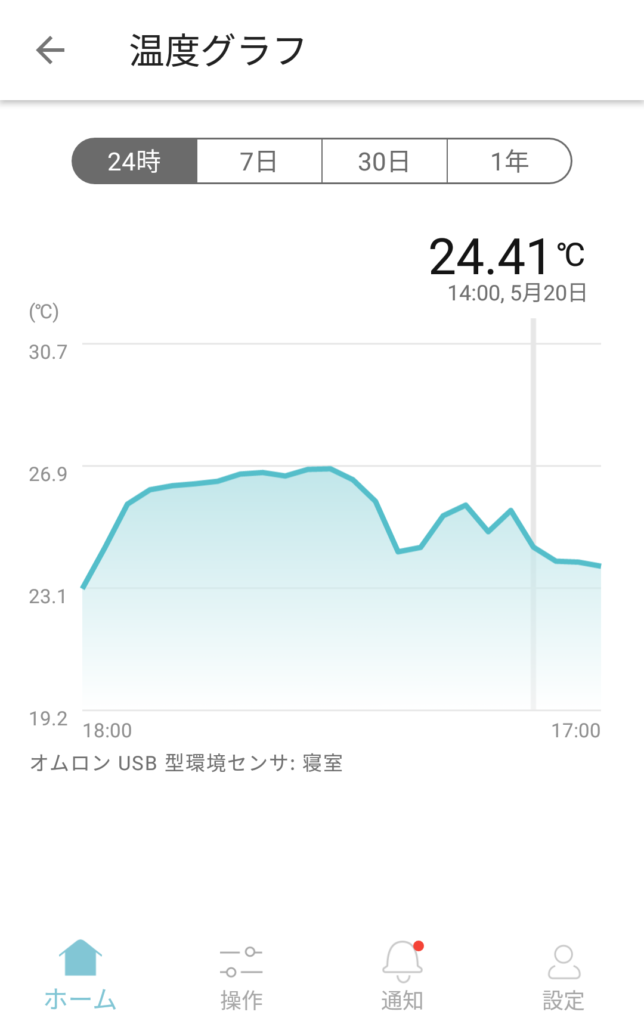Go to the 操作 tab
Image resolution: width=644 pixels, height=1024 pixels.
[241, 975]
